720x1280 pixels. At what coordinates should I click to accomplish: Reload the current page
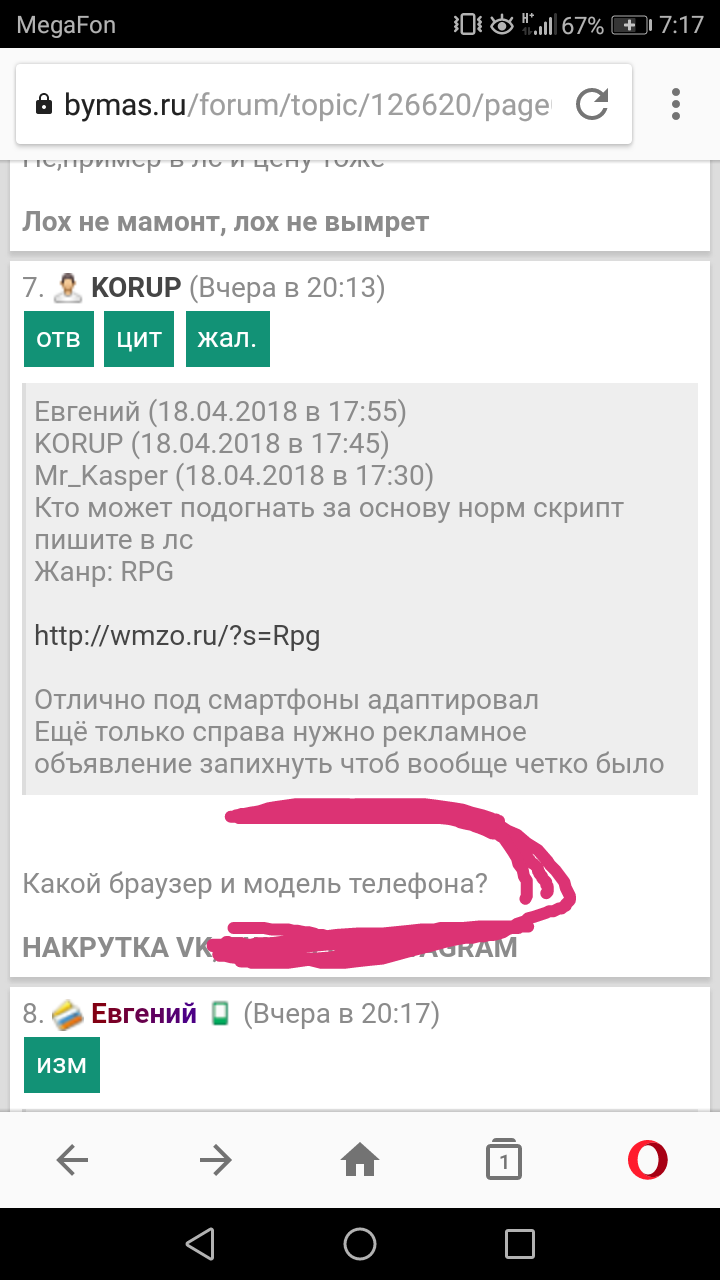(x=592, y=104)
